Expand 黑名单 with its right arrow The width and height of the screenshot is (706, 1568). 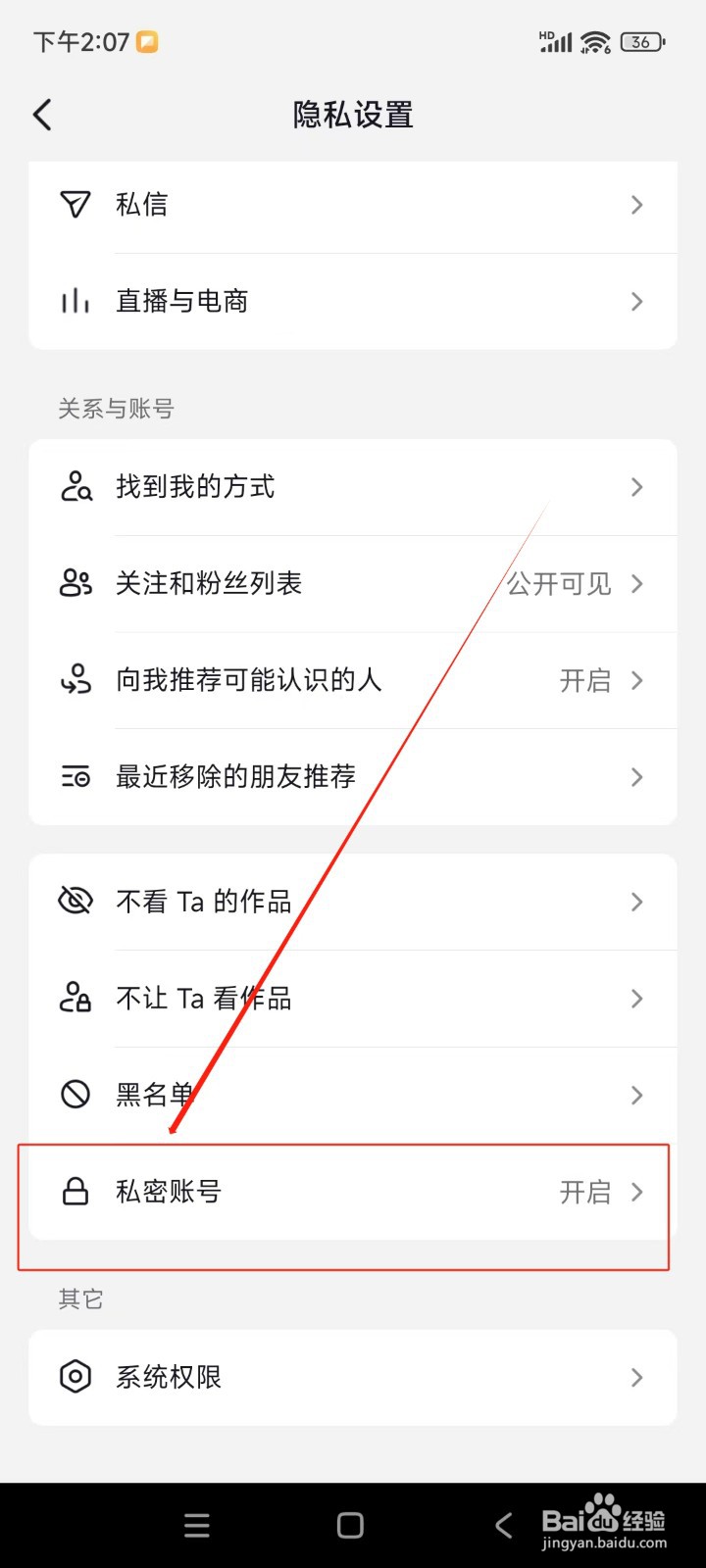637,1095
